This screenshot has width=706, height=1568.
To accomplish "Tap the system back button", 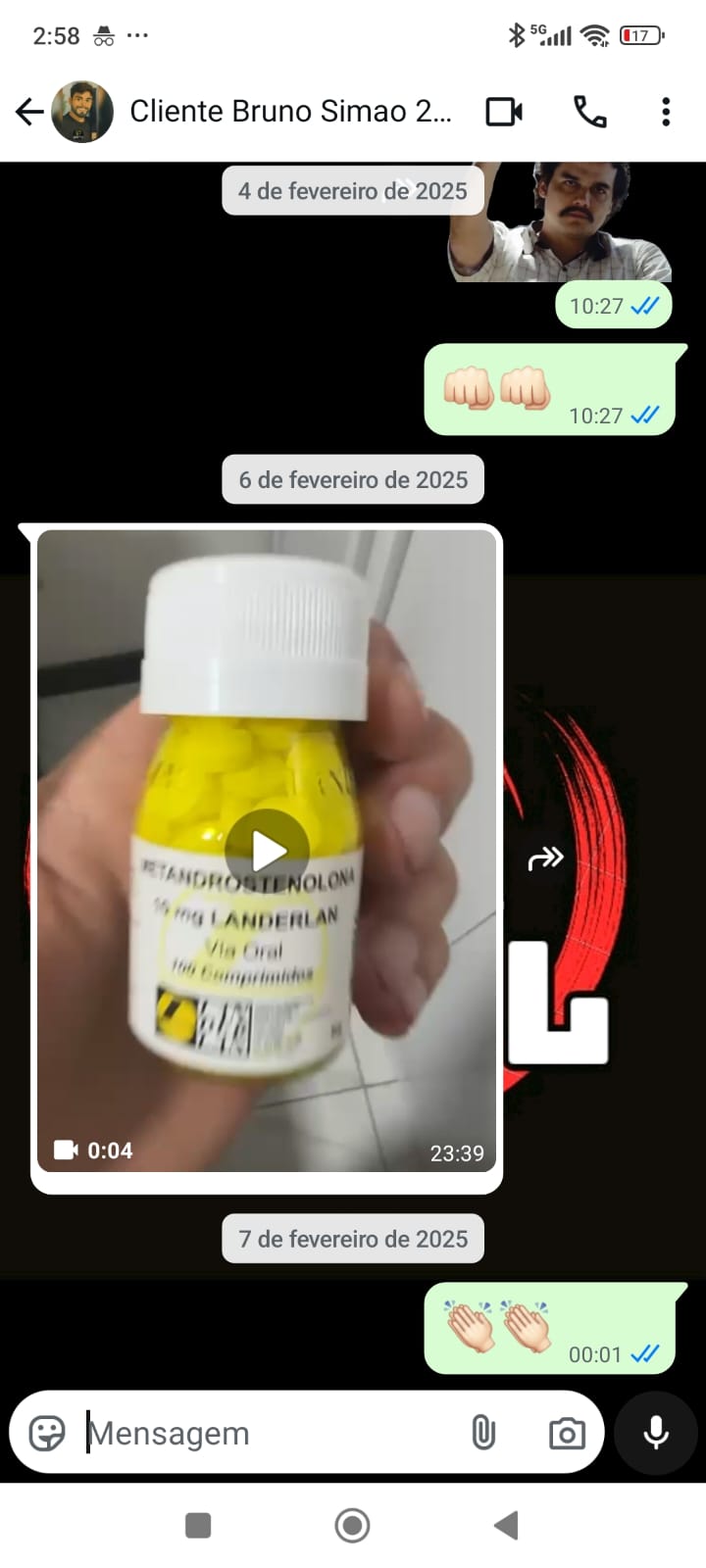I will 506,1525.
